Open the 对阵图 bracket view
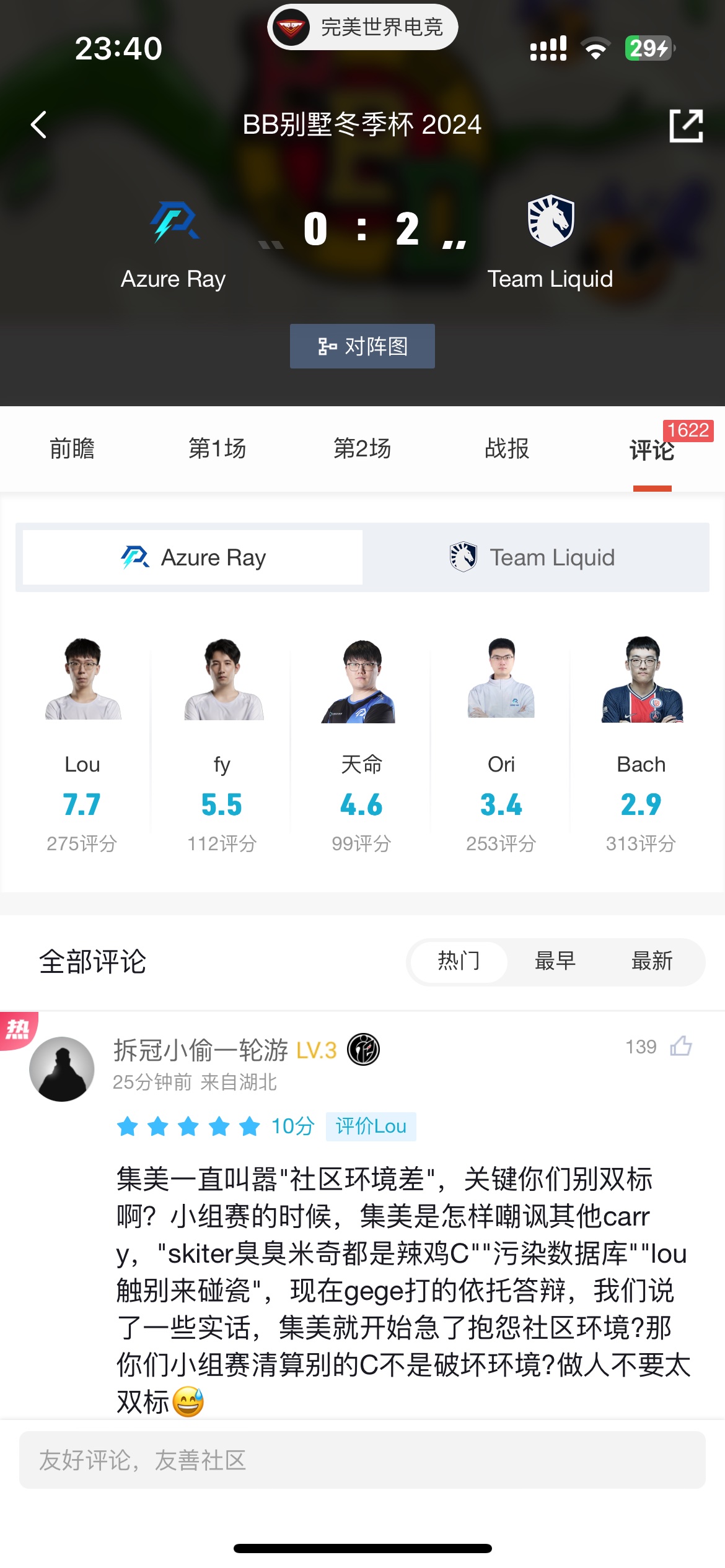The height and width of the screenshot is (1568, 725). click(x=362, y=346)
